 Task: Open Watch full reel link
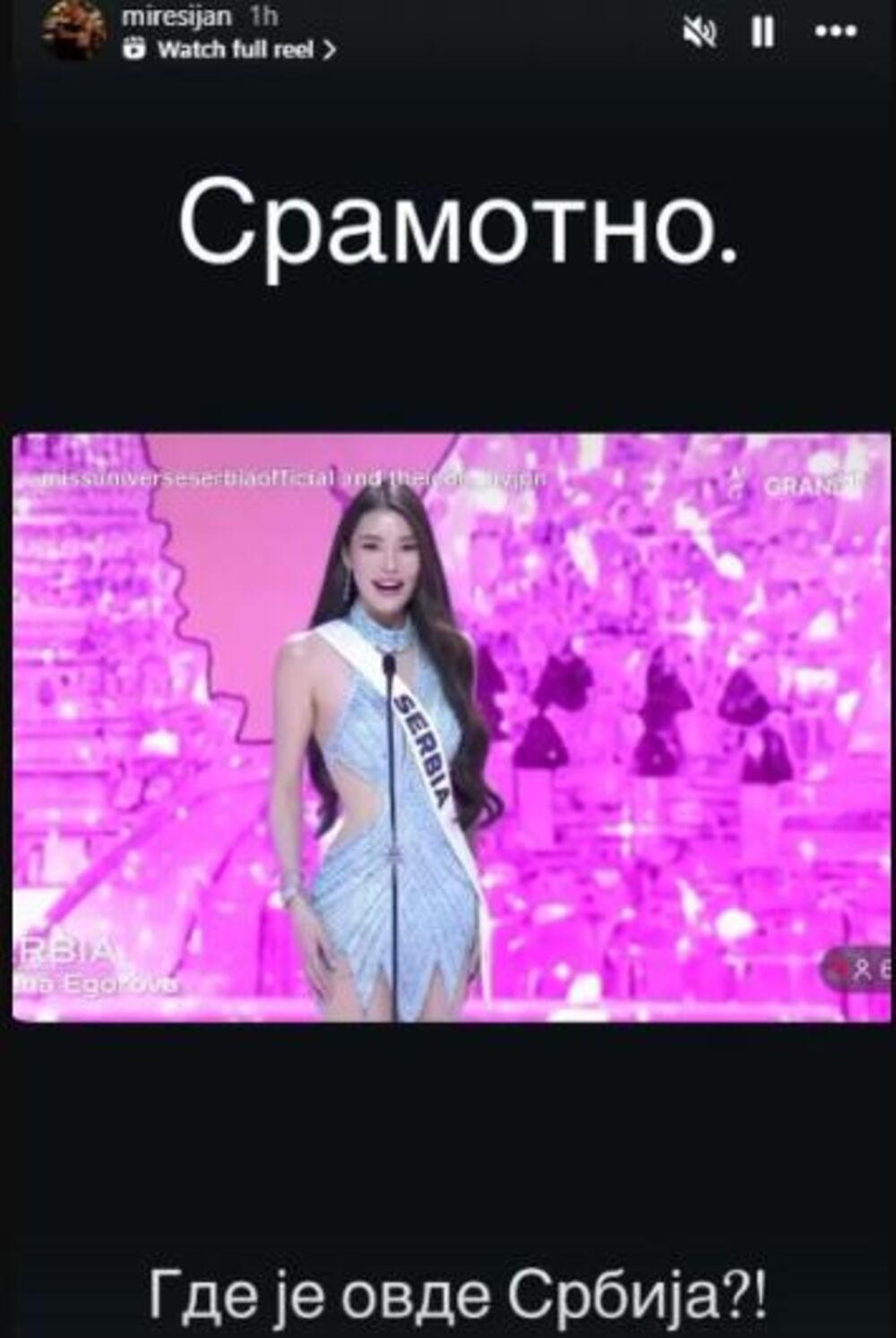pos(235,50)
